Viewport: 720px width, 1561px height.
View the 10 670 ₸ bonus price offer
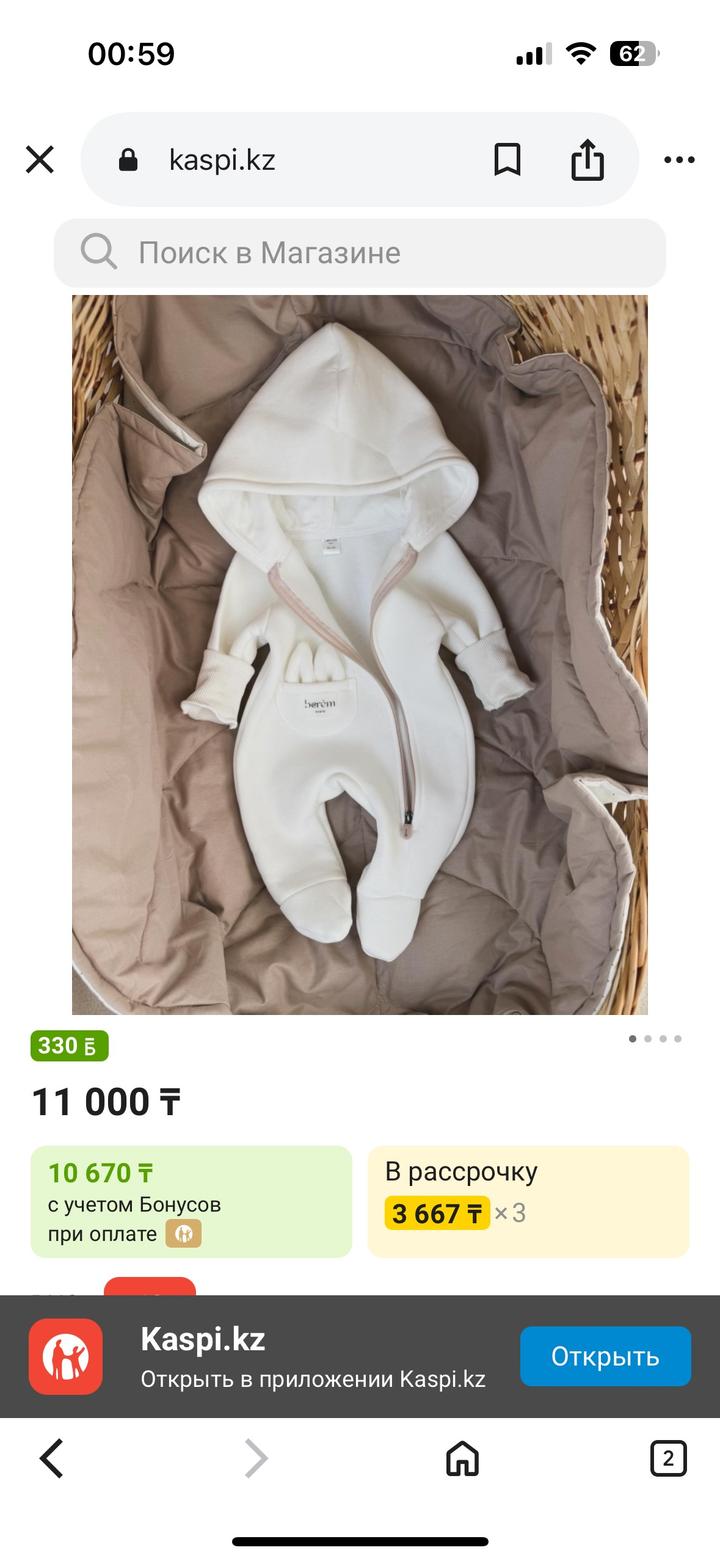pos(191,1201)
